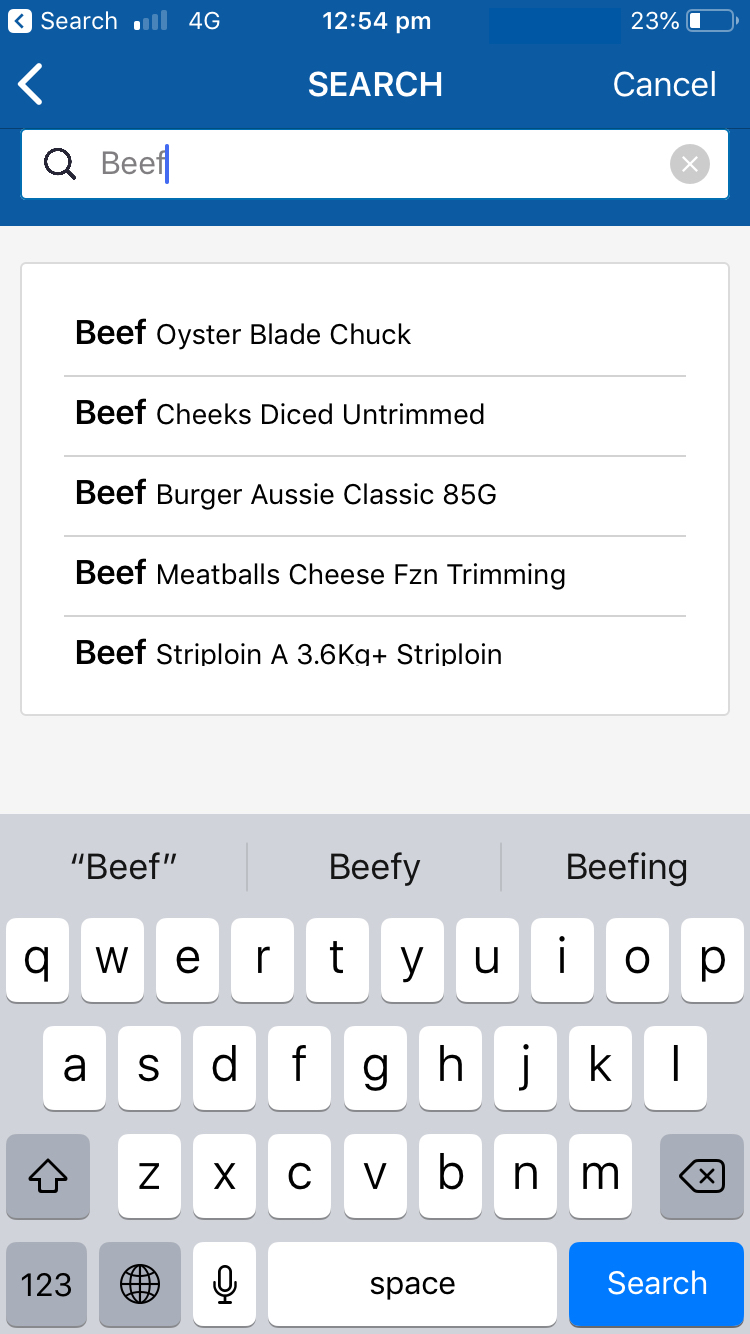
Task: Select the "Beef" autocomplete suggestion
Action: [x=123, y=866]
